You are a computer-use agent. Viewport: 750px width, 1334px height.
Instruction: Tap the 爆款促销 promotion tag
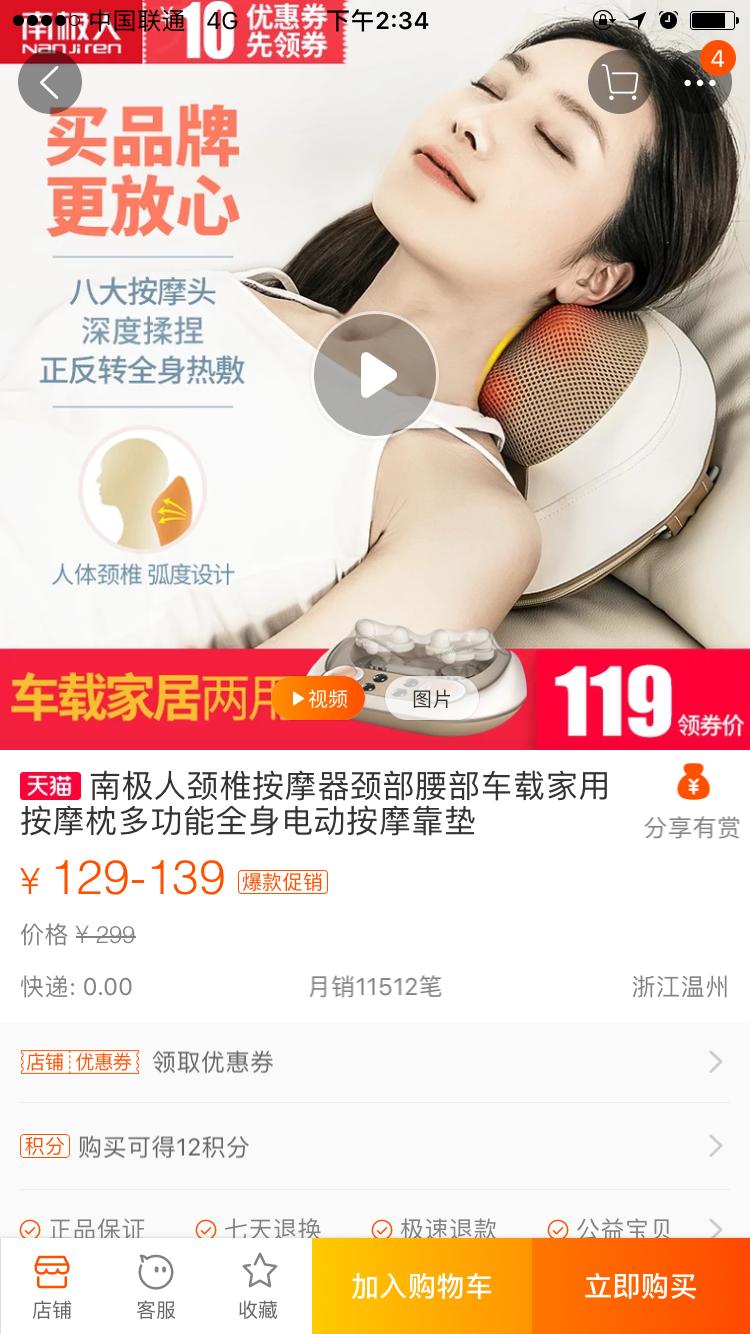click(283, 883)
